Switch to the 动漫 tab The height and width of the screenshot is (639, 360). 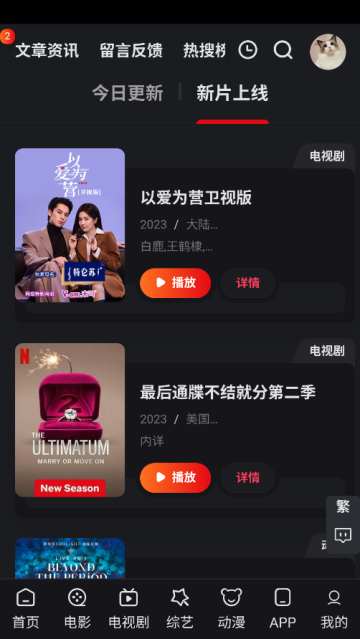[x=231, y=609]
